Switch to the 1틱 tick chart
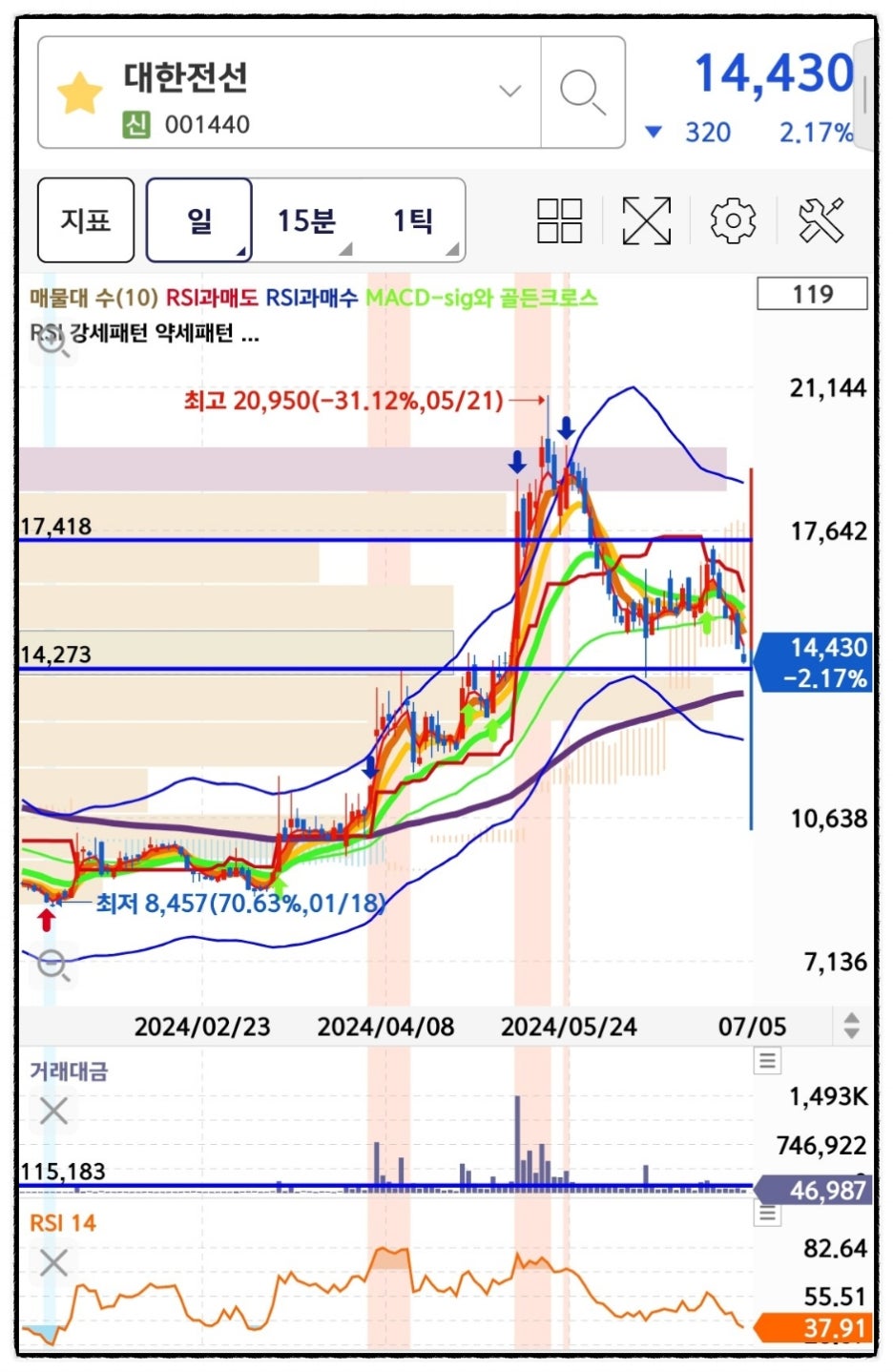The image size is (893, 1372). pos(413,220)
